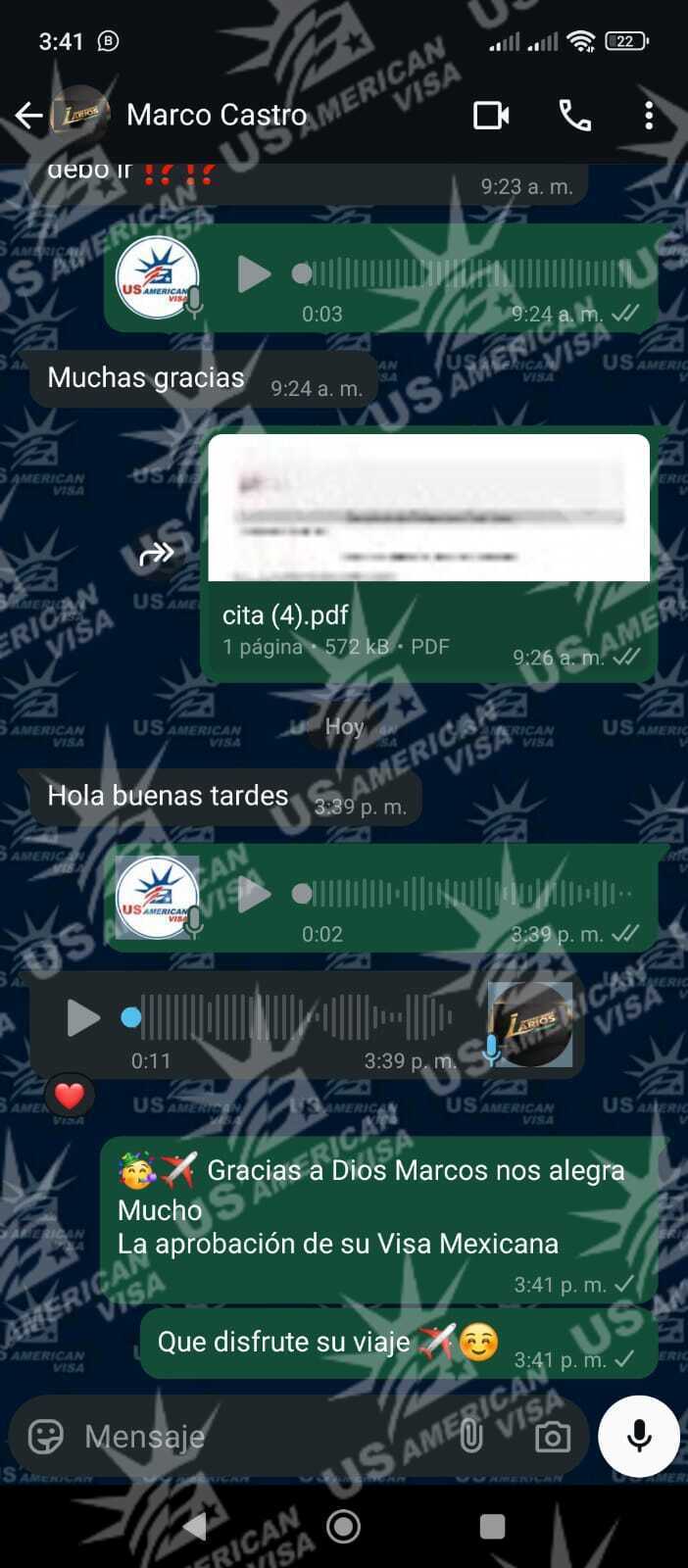Go to the home screen
This screenshot has width=688, height=1568.
343,1526
